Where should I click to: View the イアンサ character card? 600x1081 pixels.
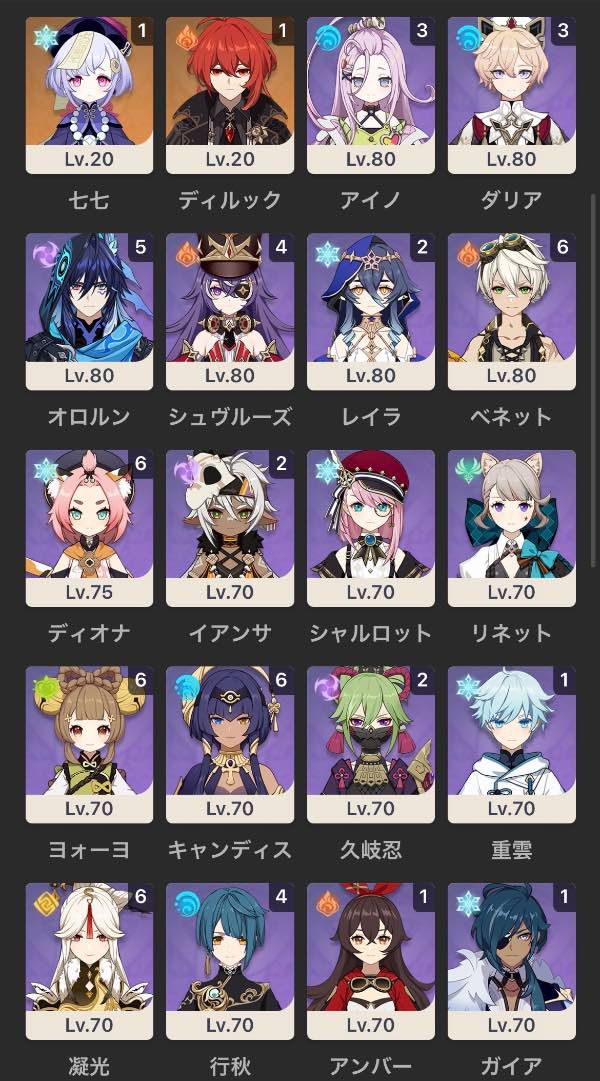click(230, 527)
